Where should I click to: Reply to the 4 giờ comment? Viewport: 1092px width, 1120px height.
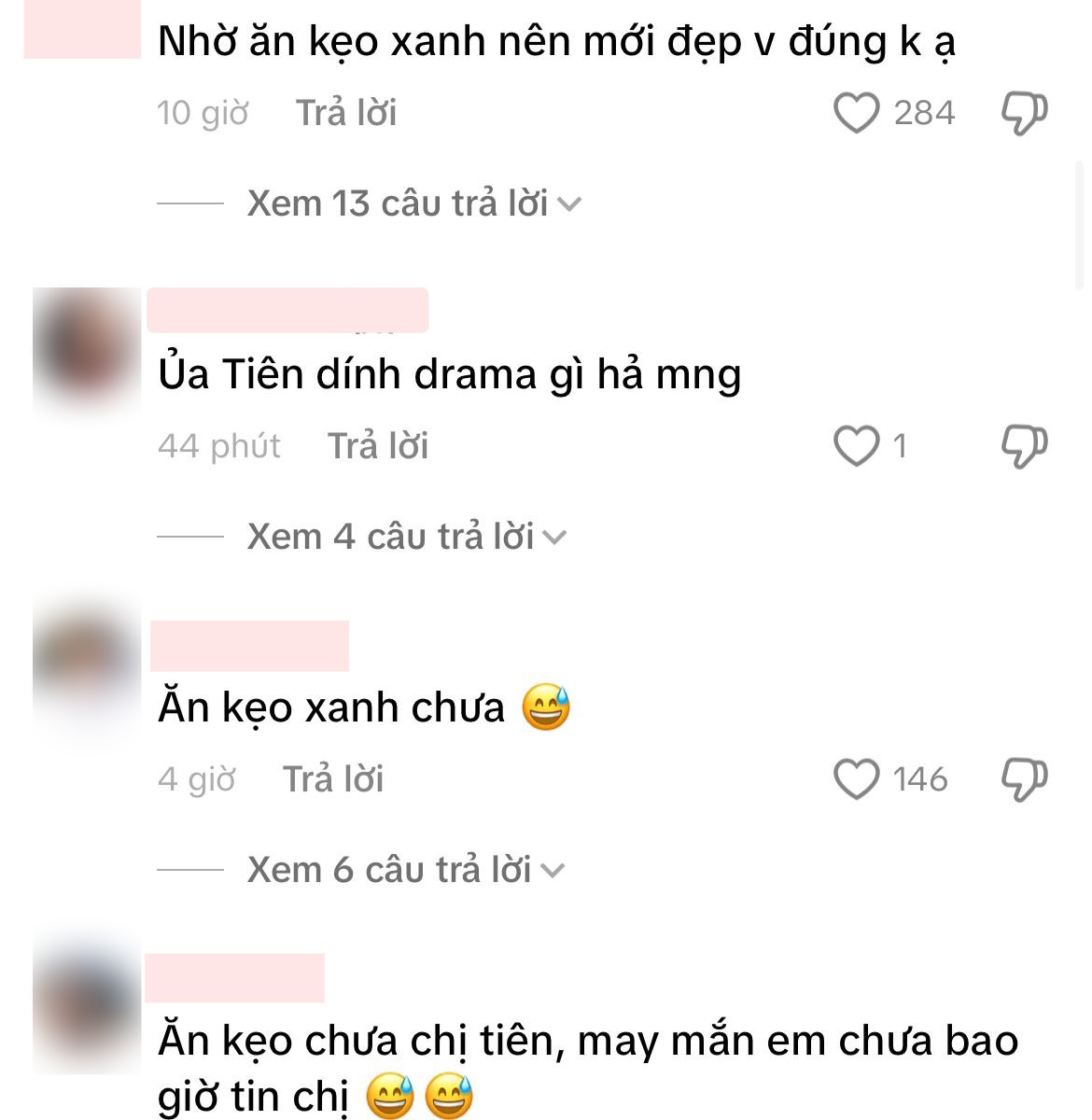[333, 779]
